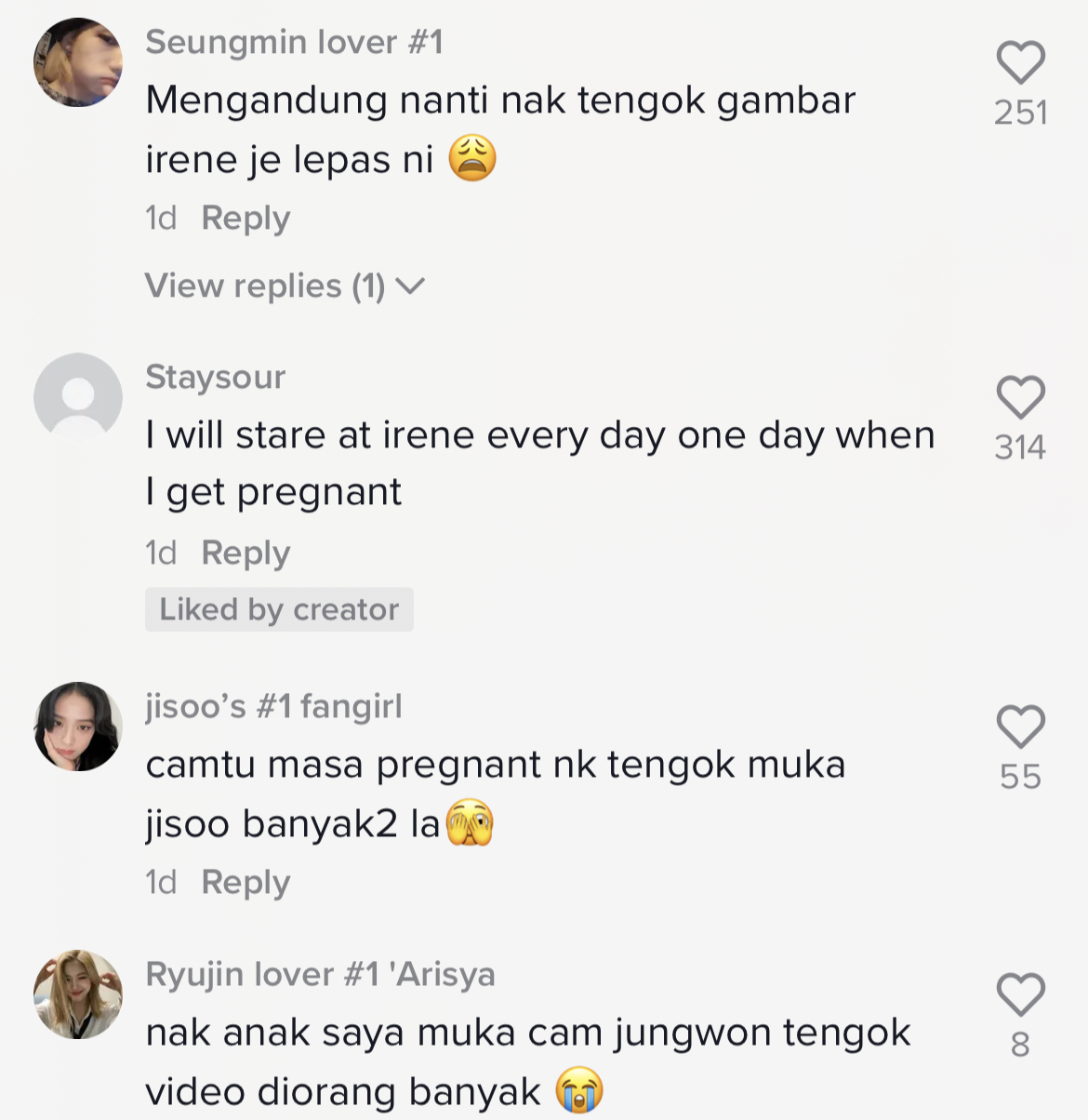Visit the Staysour username
The width and height of the screenshot is (1088, 1120).
coord(215,378)
